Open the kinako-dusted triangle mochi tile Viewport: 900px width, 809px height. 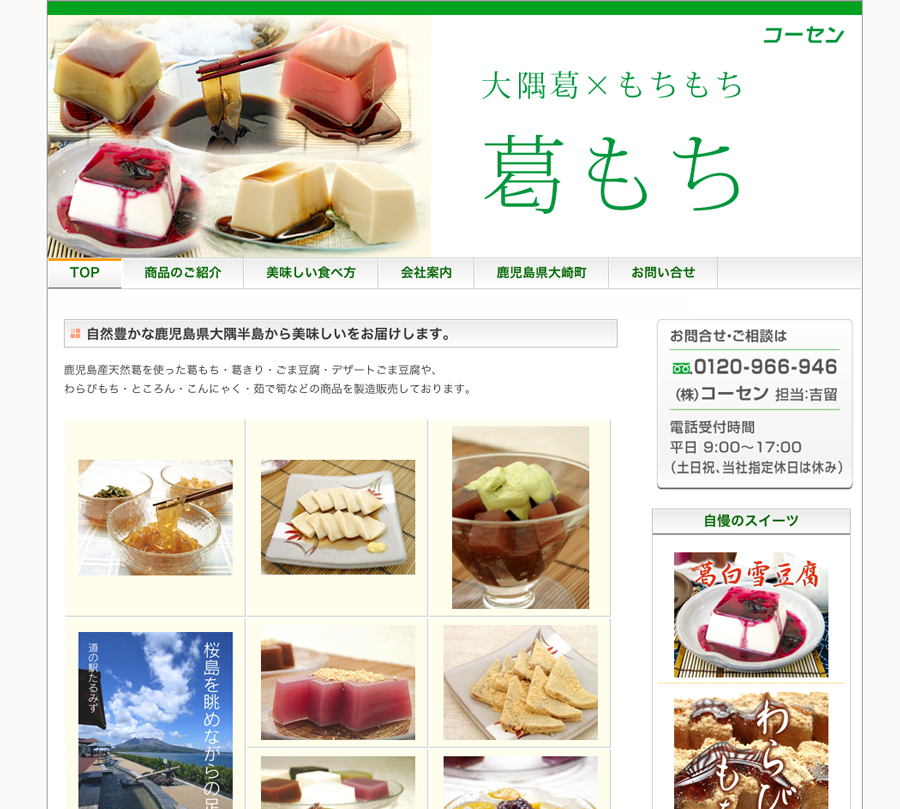tap(520, 683)
